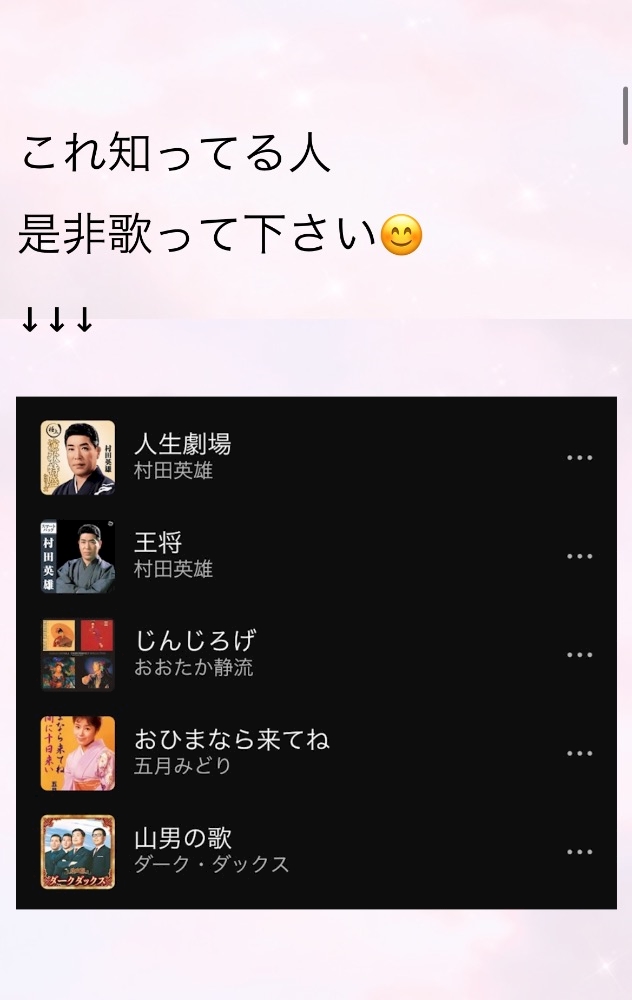Open the embedded song list screenshot image

point(316,652)
